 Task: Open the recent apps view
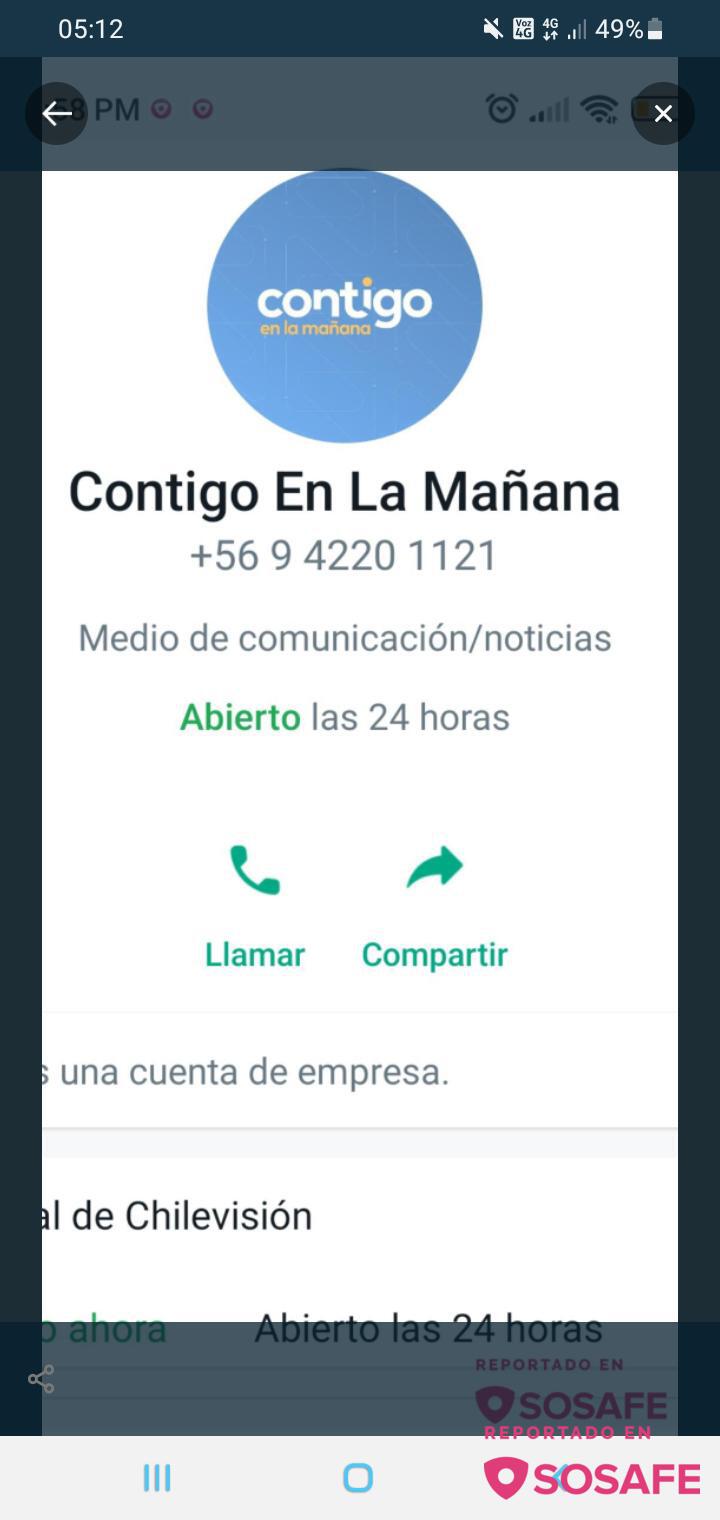(x=157, y=1477)
